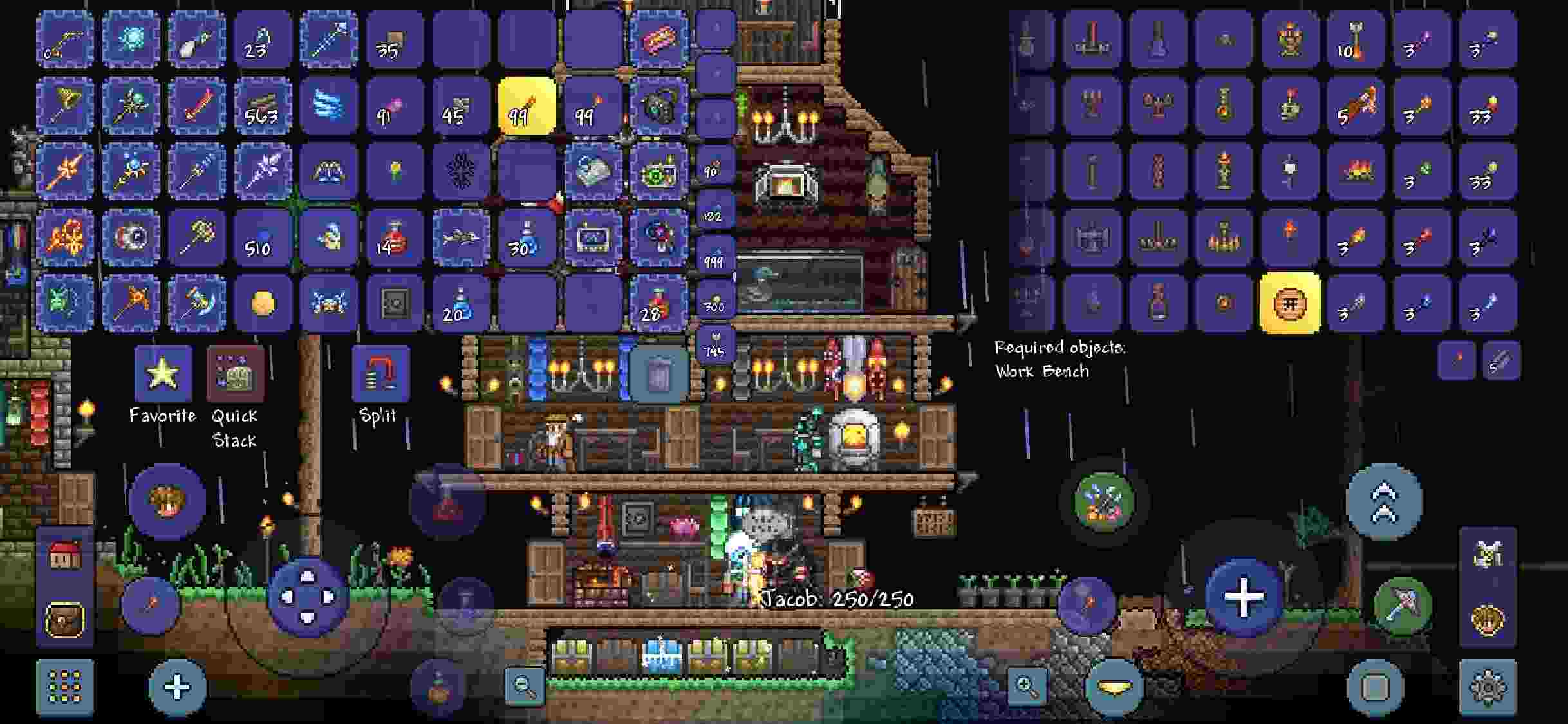Open the chest inventory icon
This screenshot has width=1568, height=724.
tap(65, 620)
